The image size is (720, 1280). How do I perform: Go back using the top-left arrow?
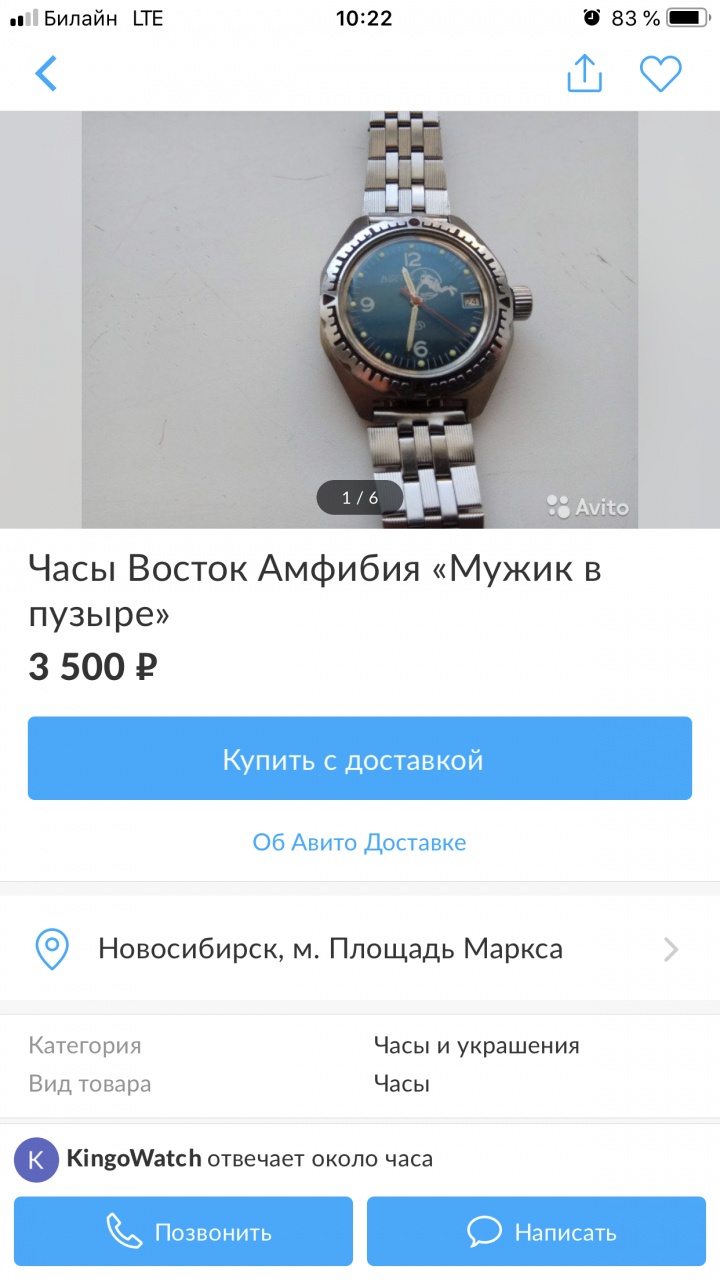[x=46, y=74]
